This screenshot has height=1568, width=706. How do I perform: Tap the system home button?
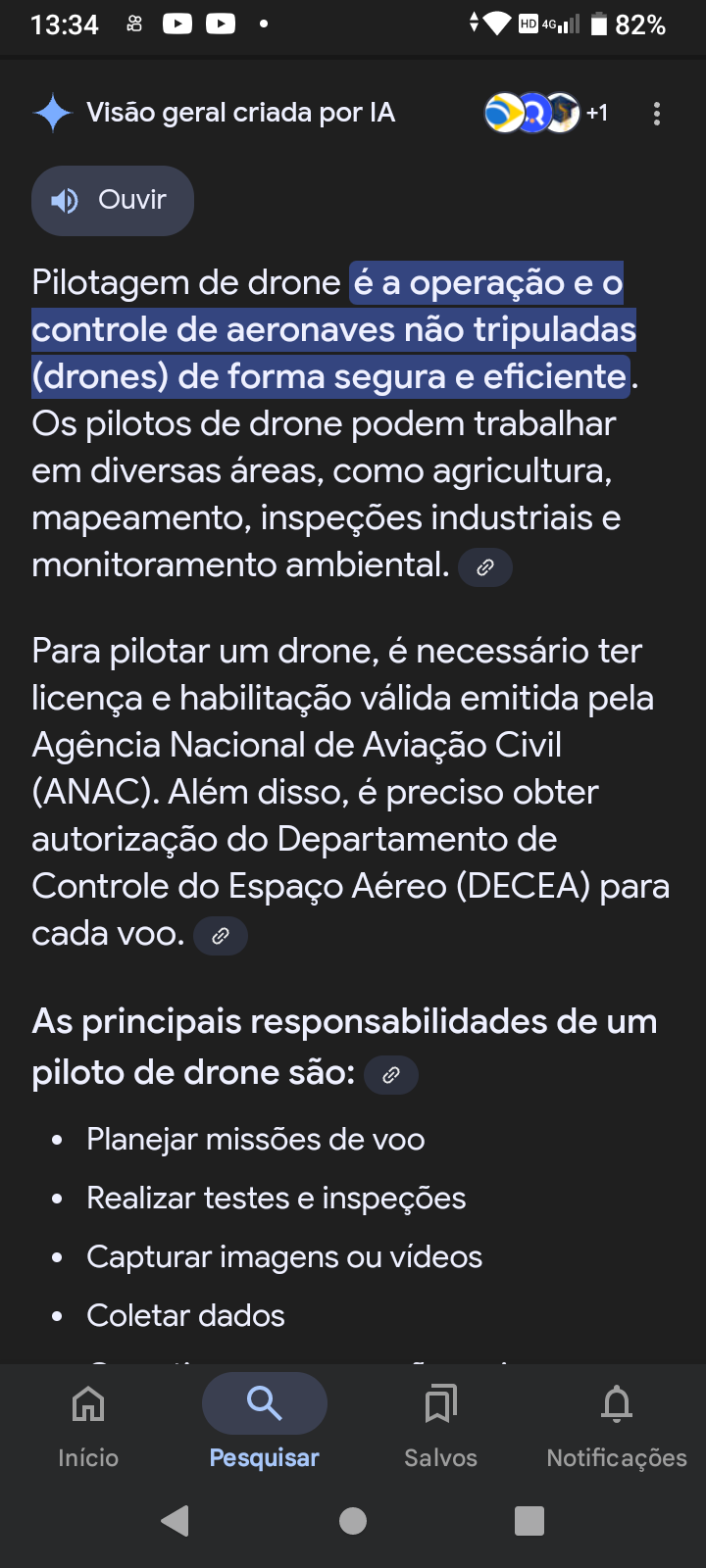click(353, 1521)
